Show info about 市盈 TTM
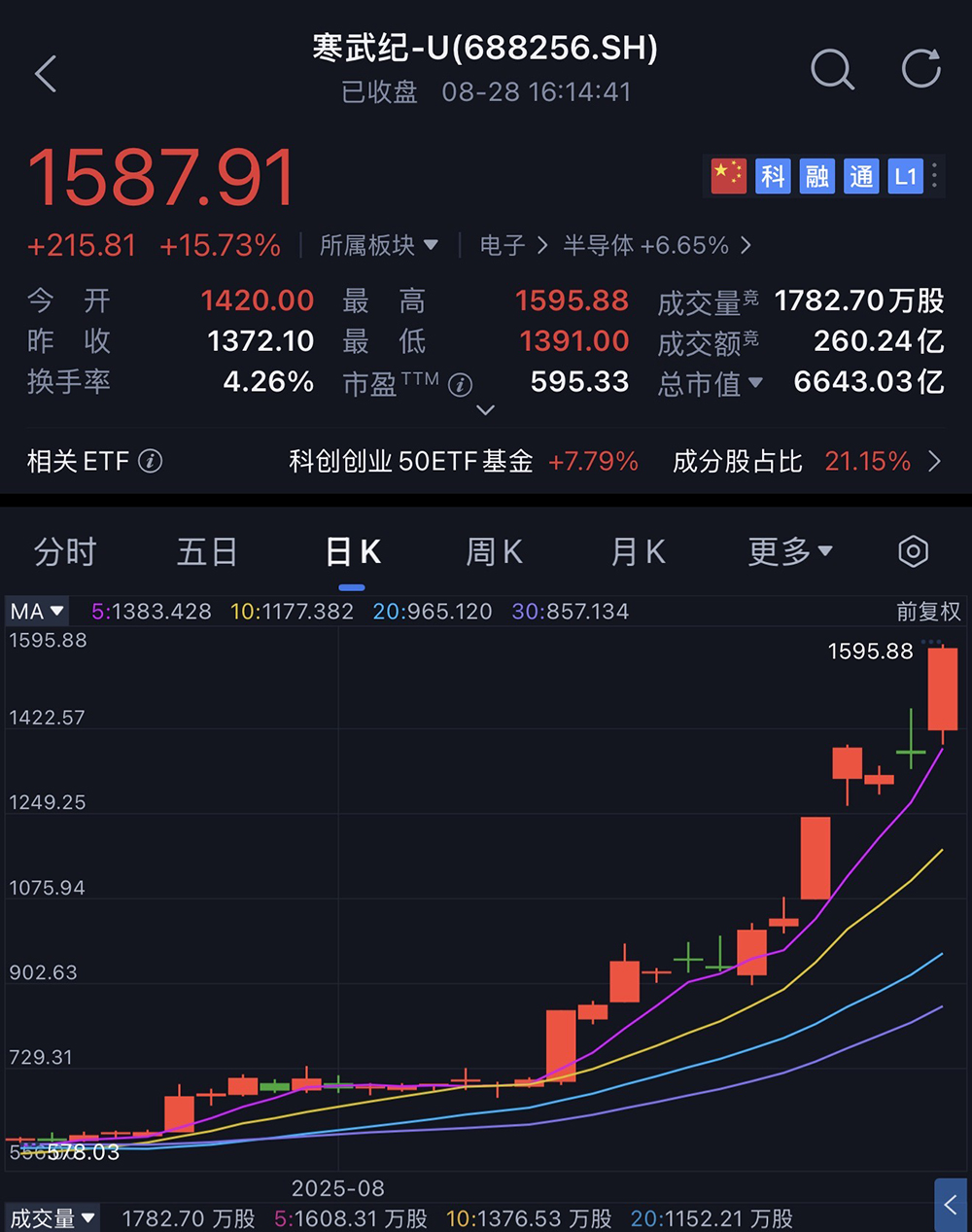Image resolution: width=972 pixels, height=1232 pixels. tap(461, 385)
